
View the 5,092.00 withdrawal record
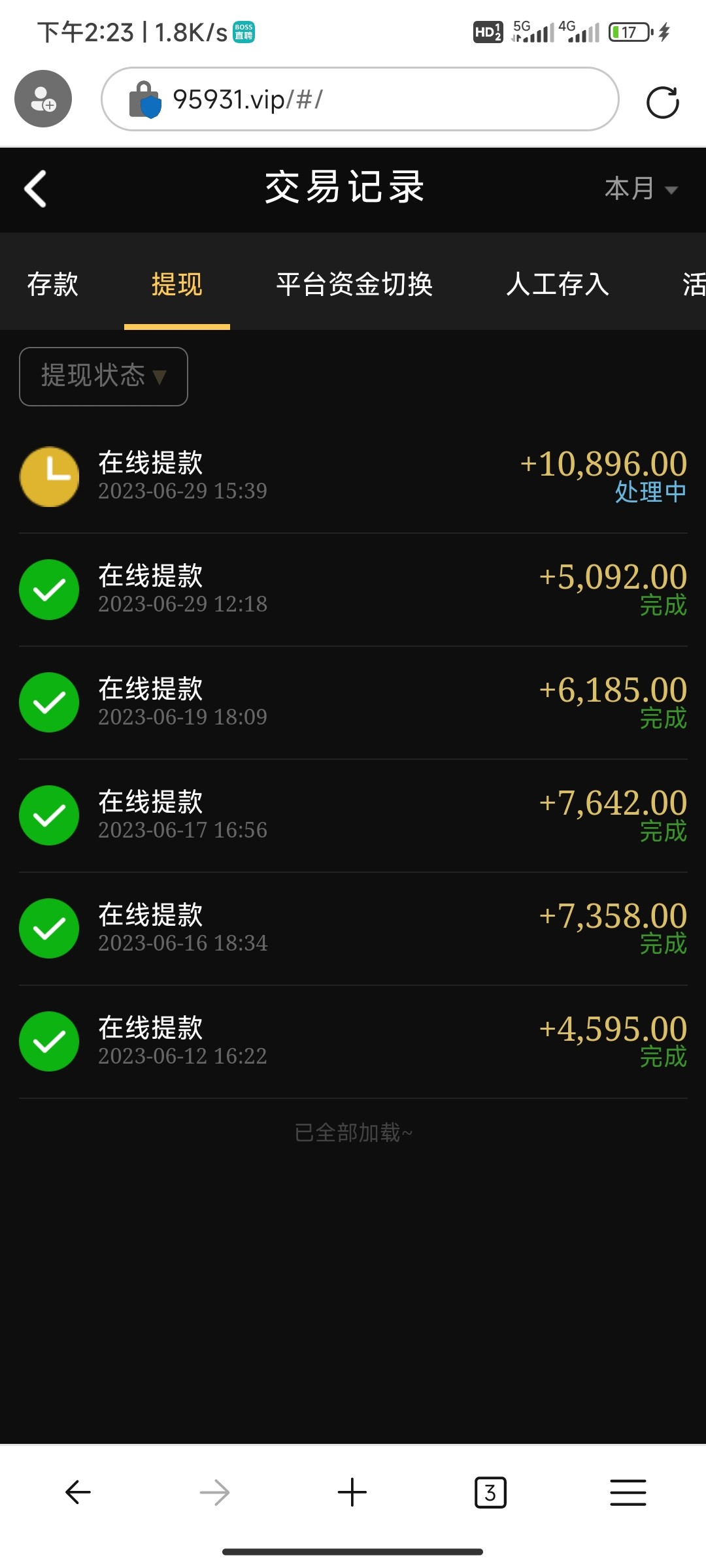click(353, 590)
